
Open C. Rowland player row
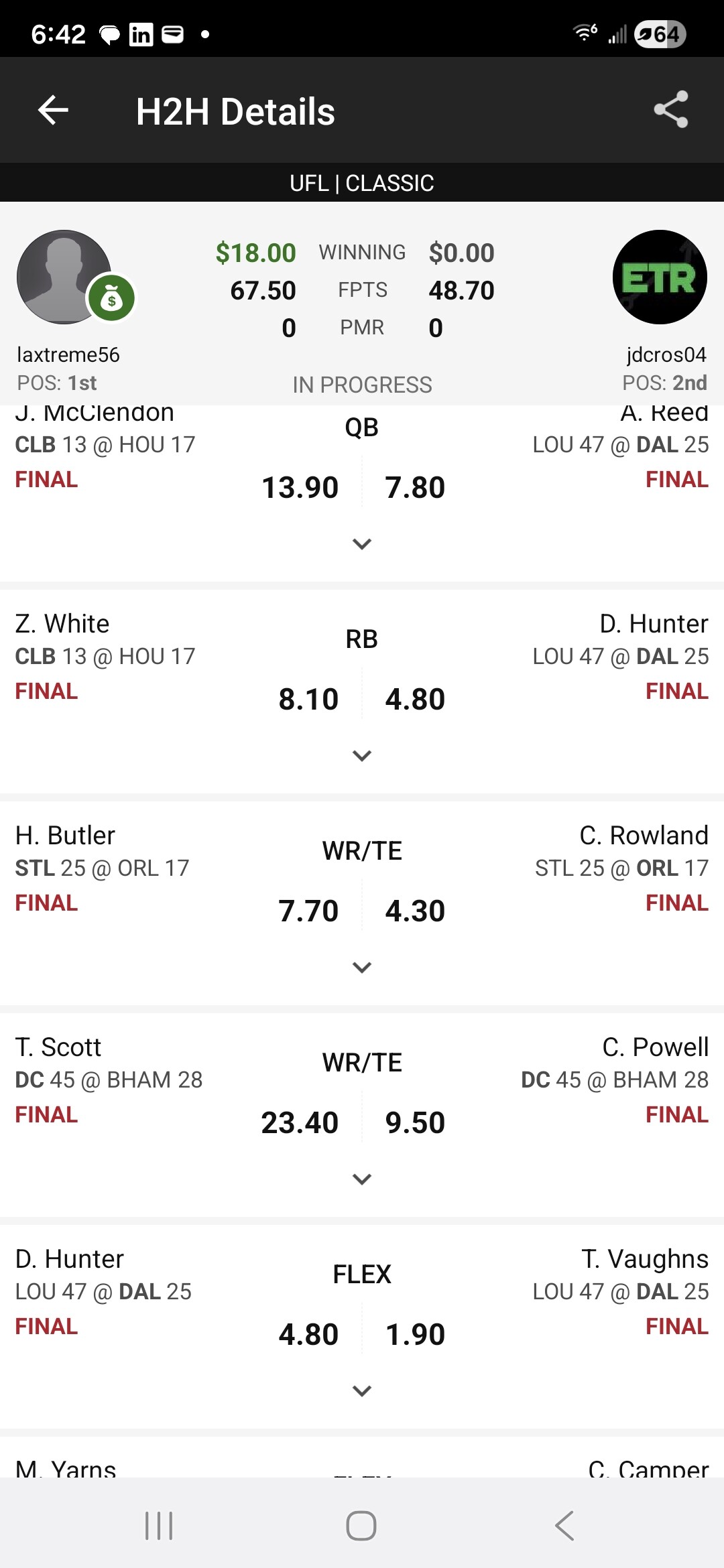tap(621, 868)
